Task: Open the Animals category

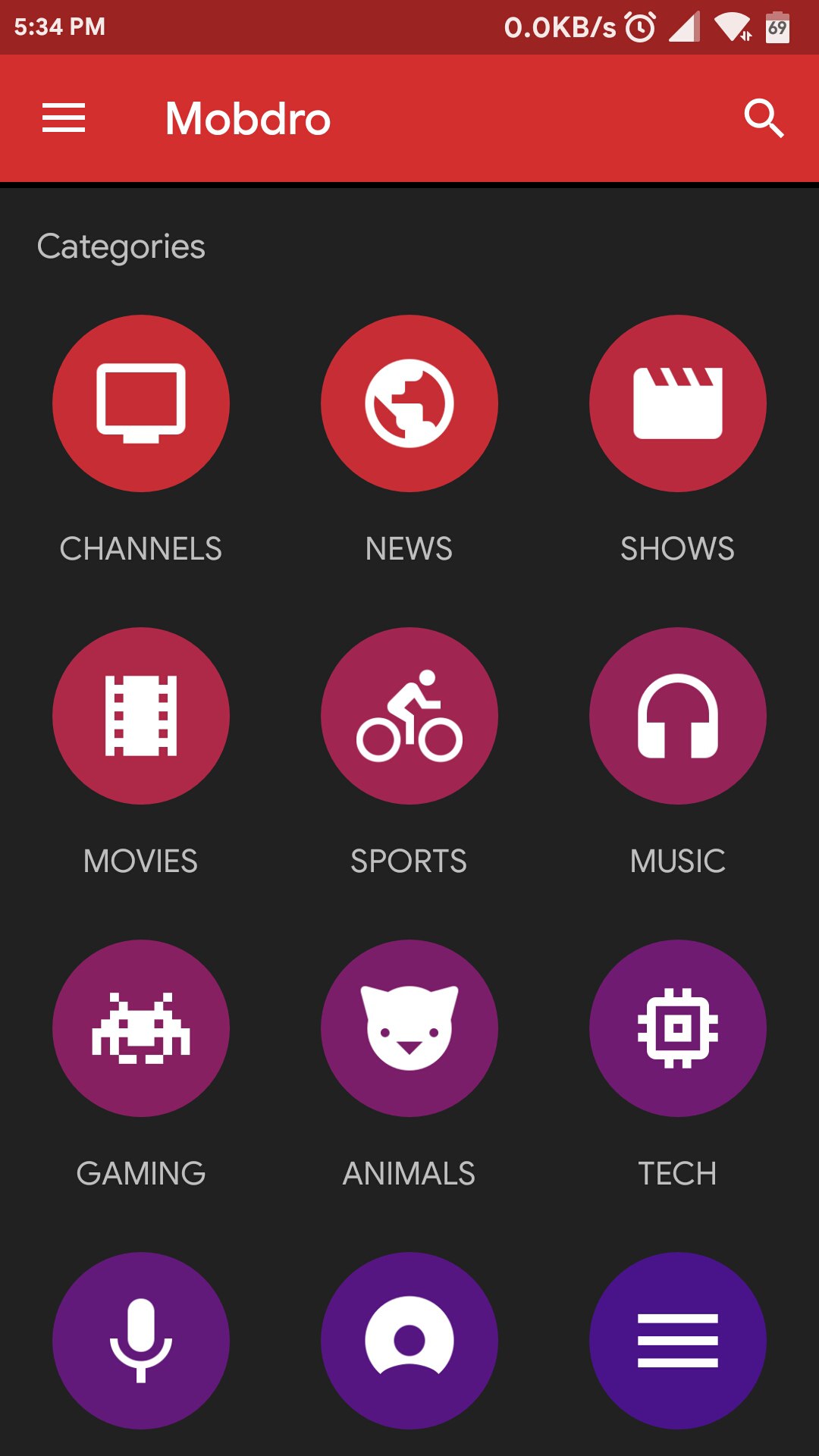Action: 409,1028
